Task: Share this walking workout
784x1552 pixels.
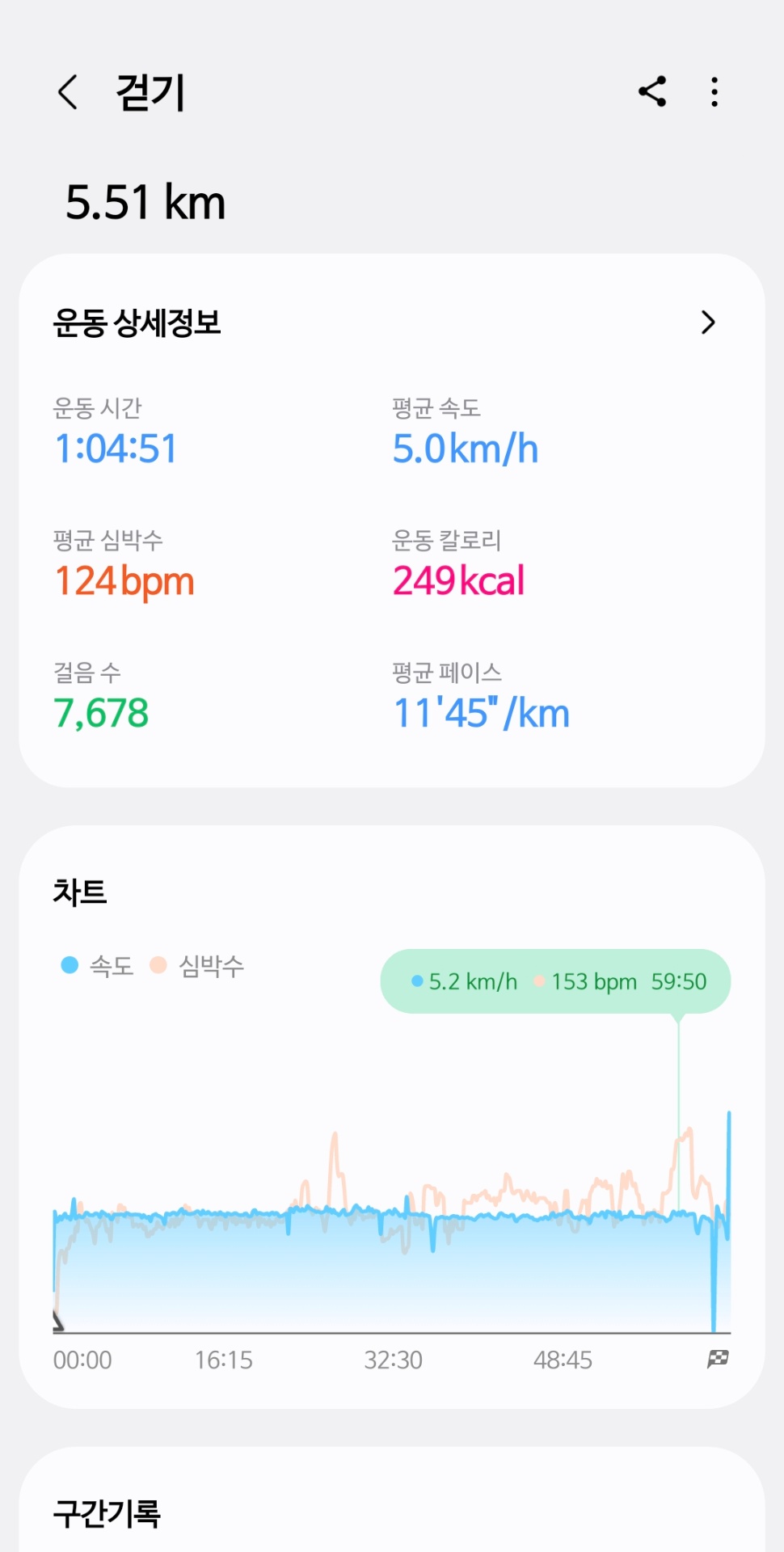Action: pos(652,91)
